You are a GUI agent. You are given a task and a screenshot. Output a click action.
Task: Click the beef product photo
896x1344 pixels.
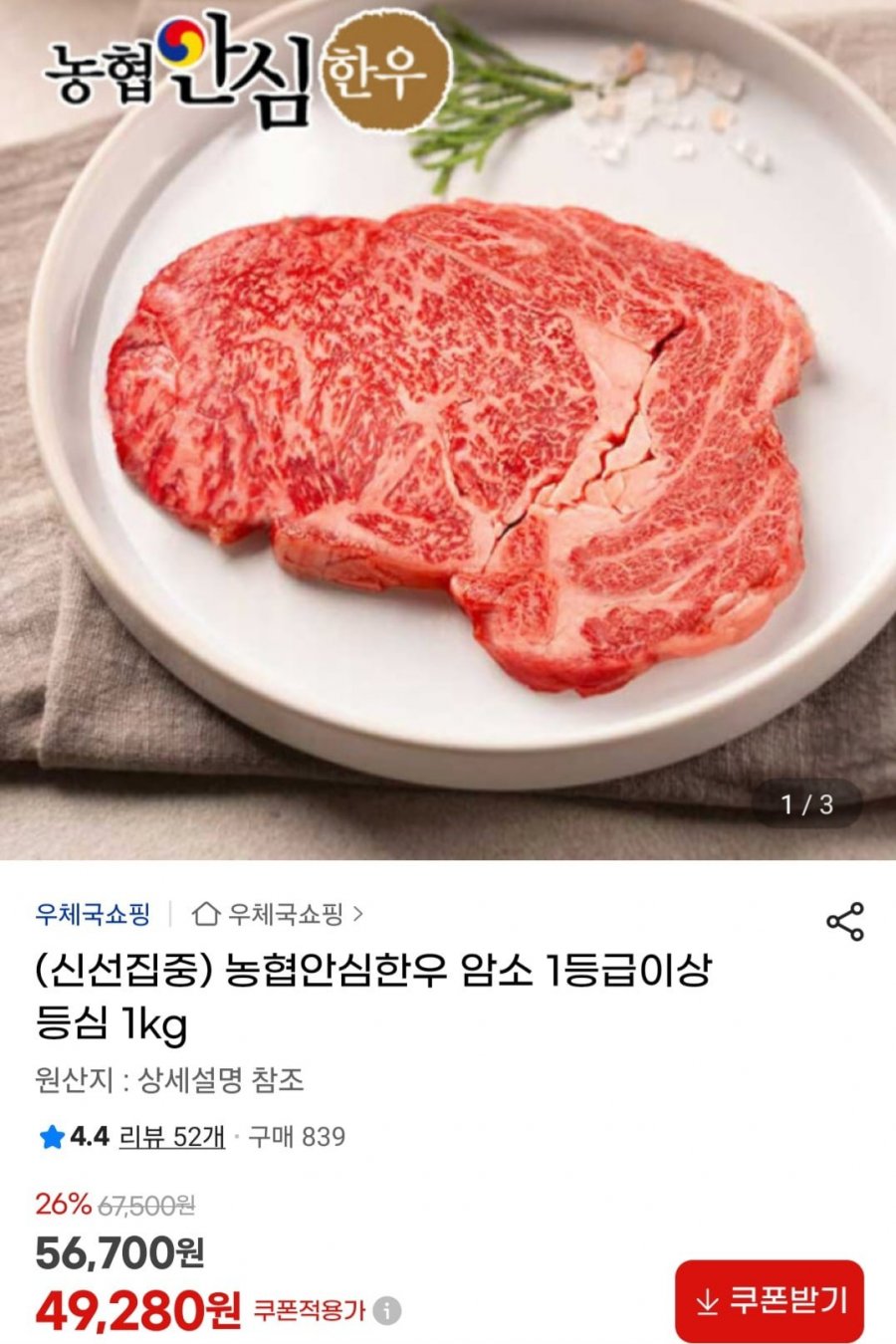click(x=448, y=428)
